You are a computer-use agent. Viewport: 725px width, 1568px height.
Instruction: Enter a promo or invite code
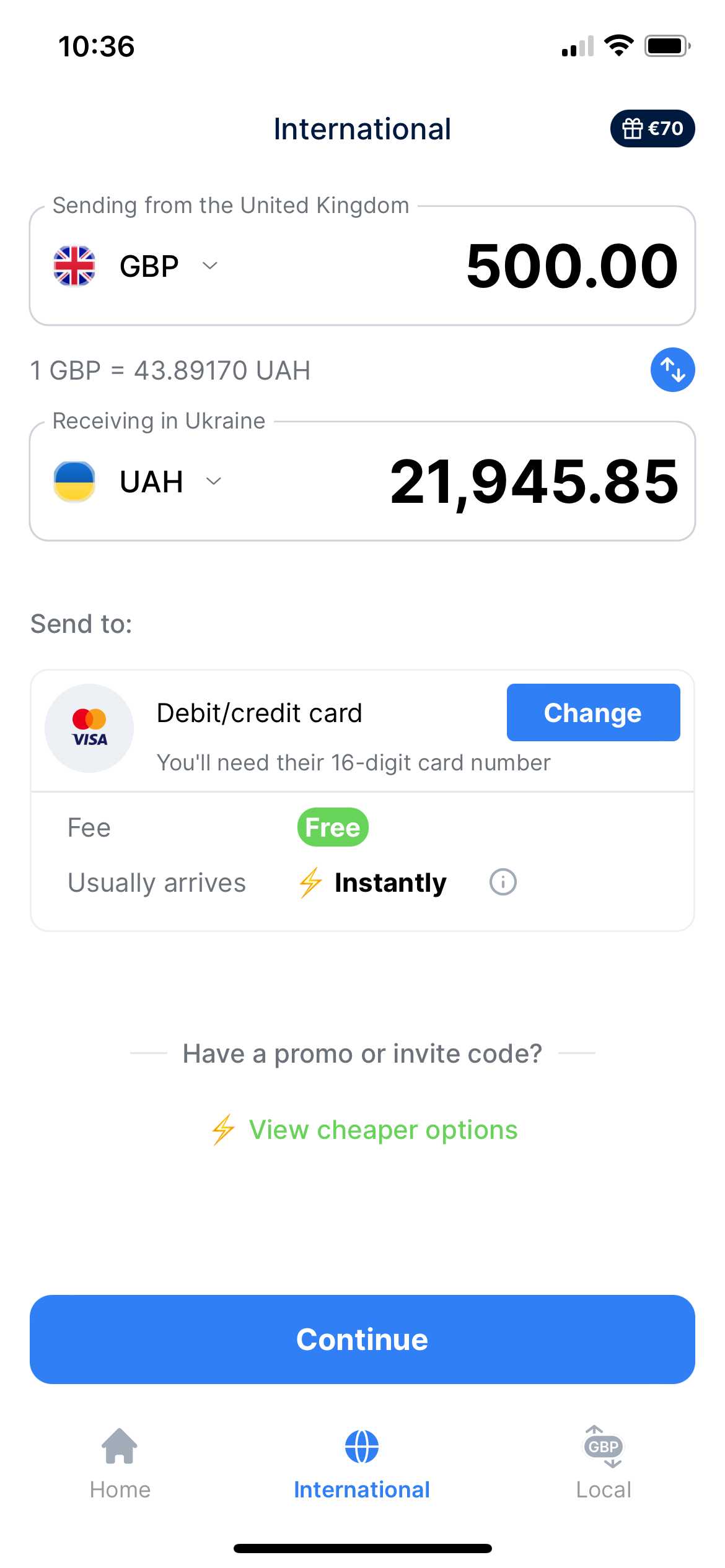coord(362,1053)
